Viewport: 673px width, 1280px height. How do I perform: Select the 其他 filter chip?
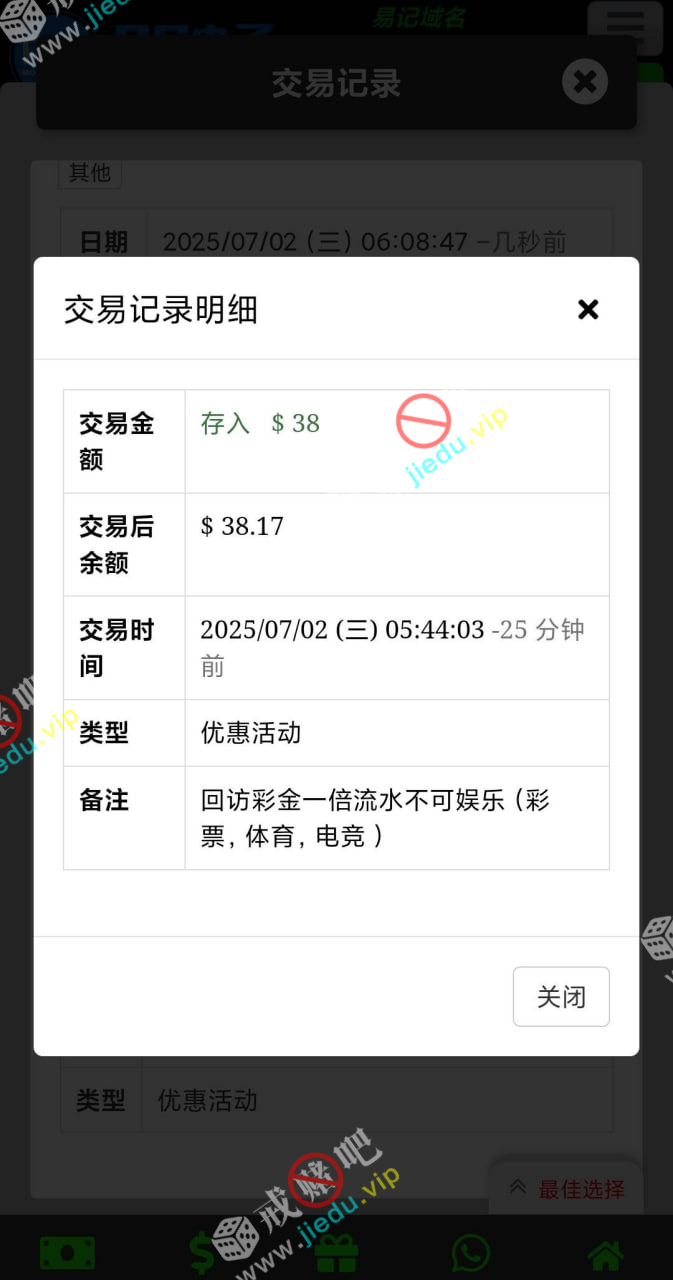tap(89, 173)
